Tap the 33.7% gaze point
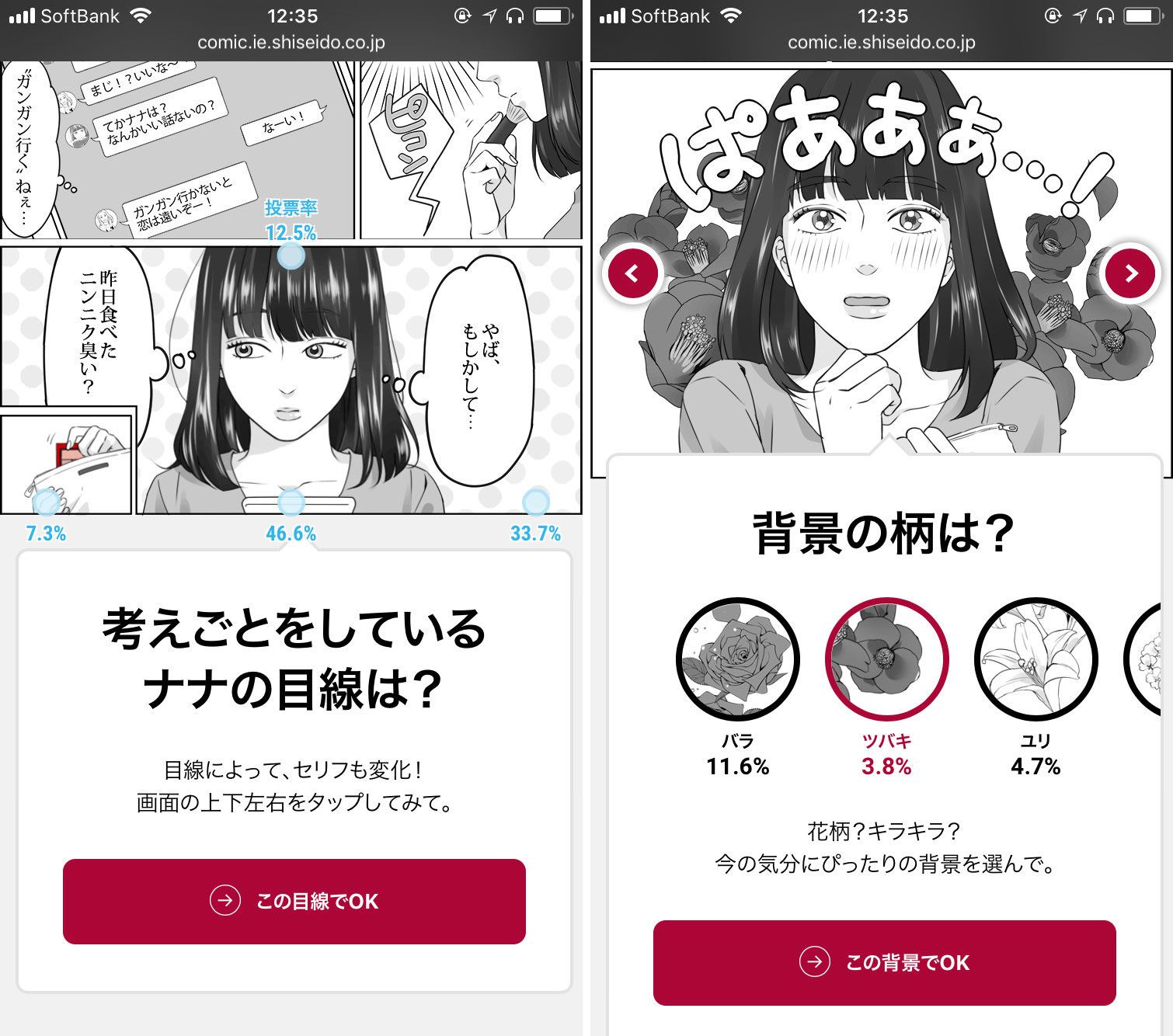The image size is (1173, 1036). pos(535,502)
